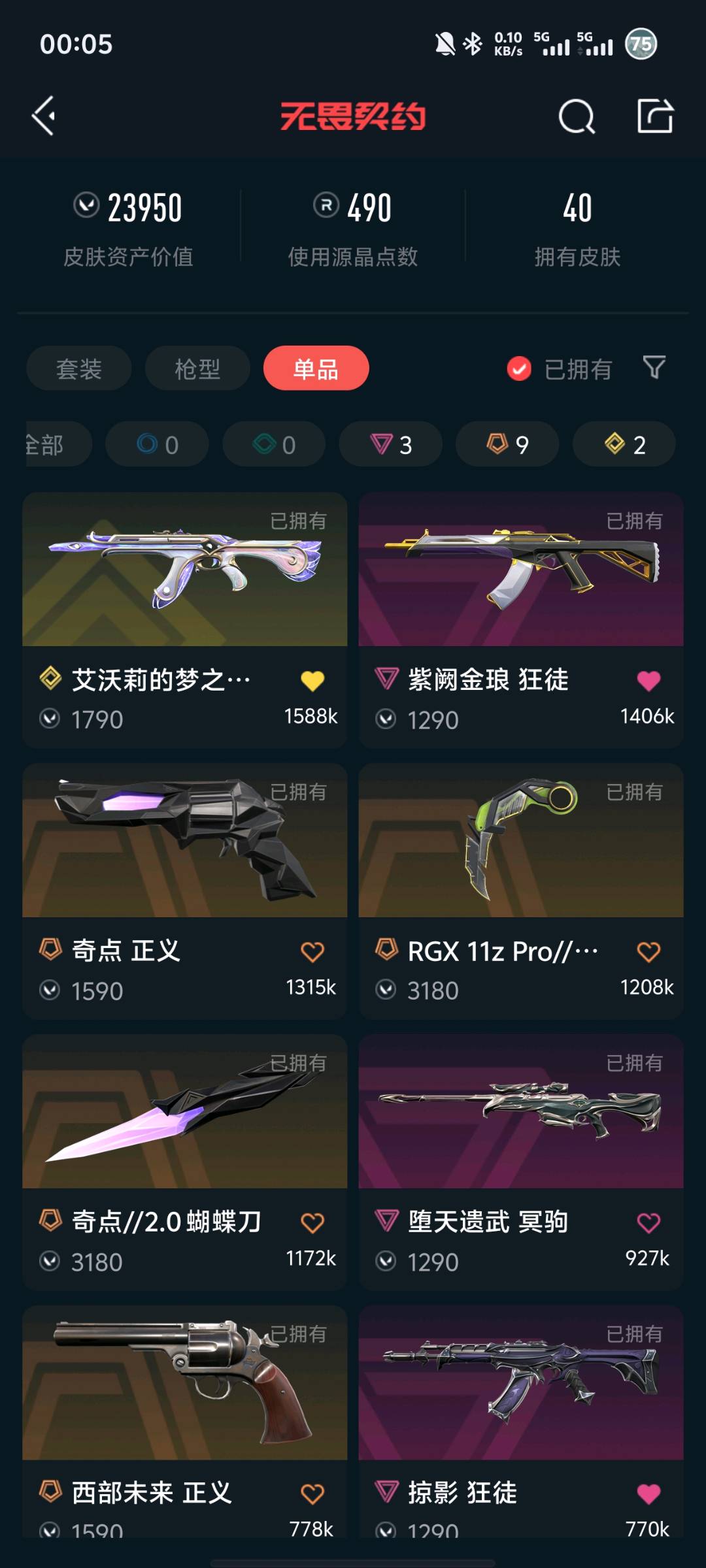706x1568 pixels.
Task: Go back using the top-left arrow
Action: [x=44, y=116]
